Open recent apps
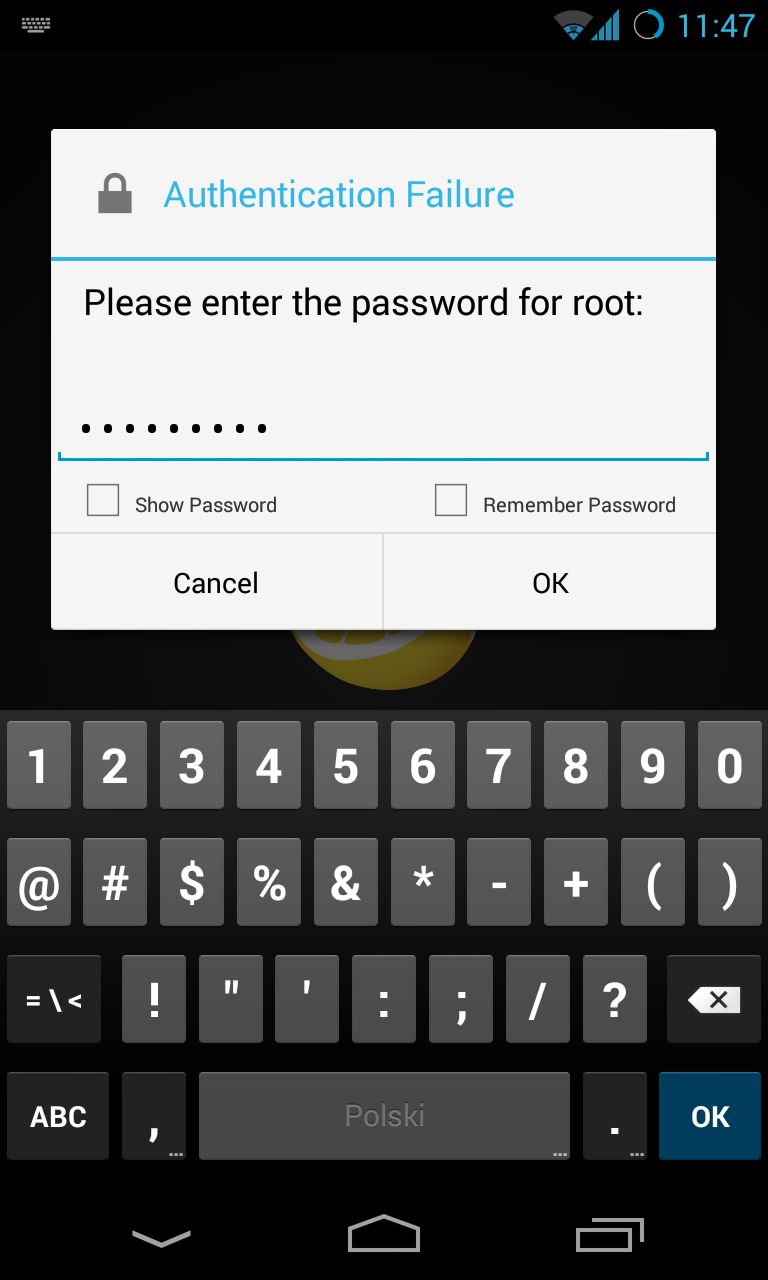 610,1235
